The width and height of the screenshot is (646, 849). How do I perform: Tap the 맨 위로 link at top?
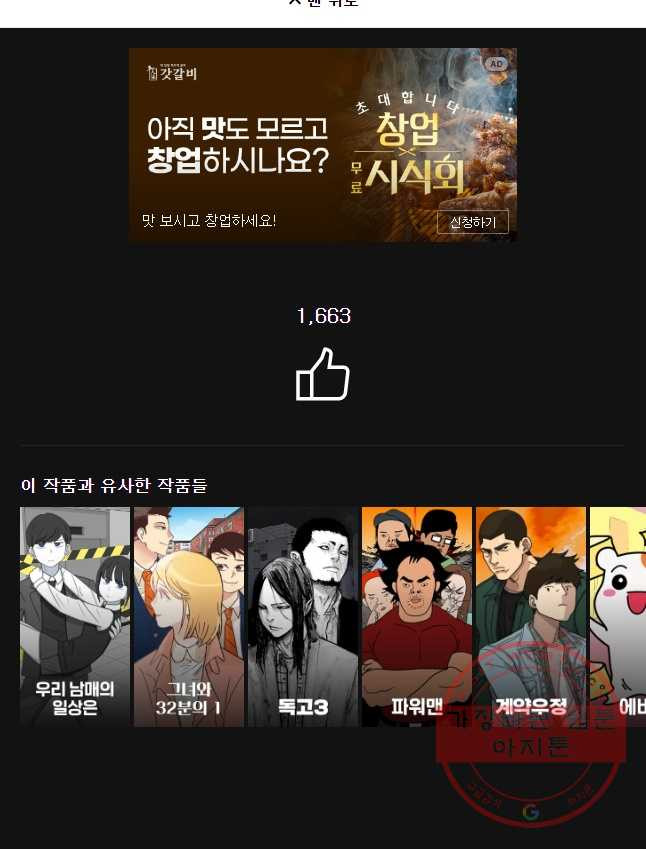point(323,3)
